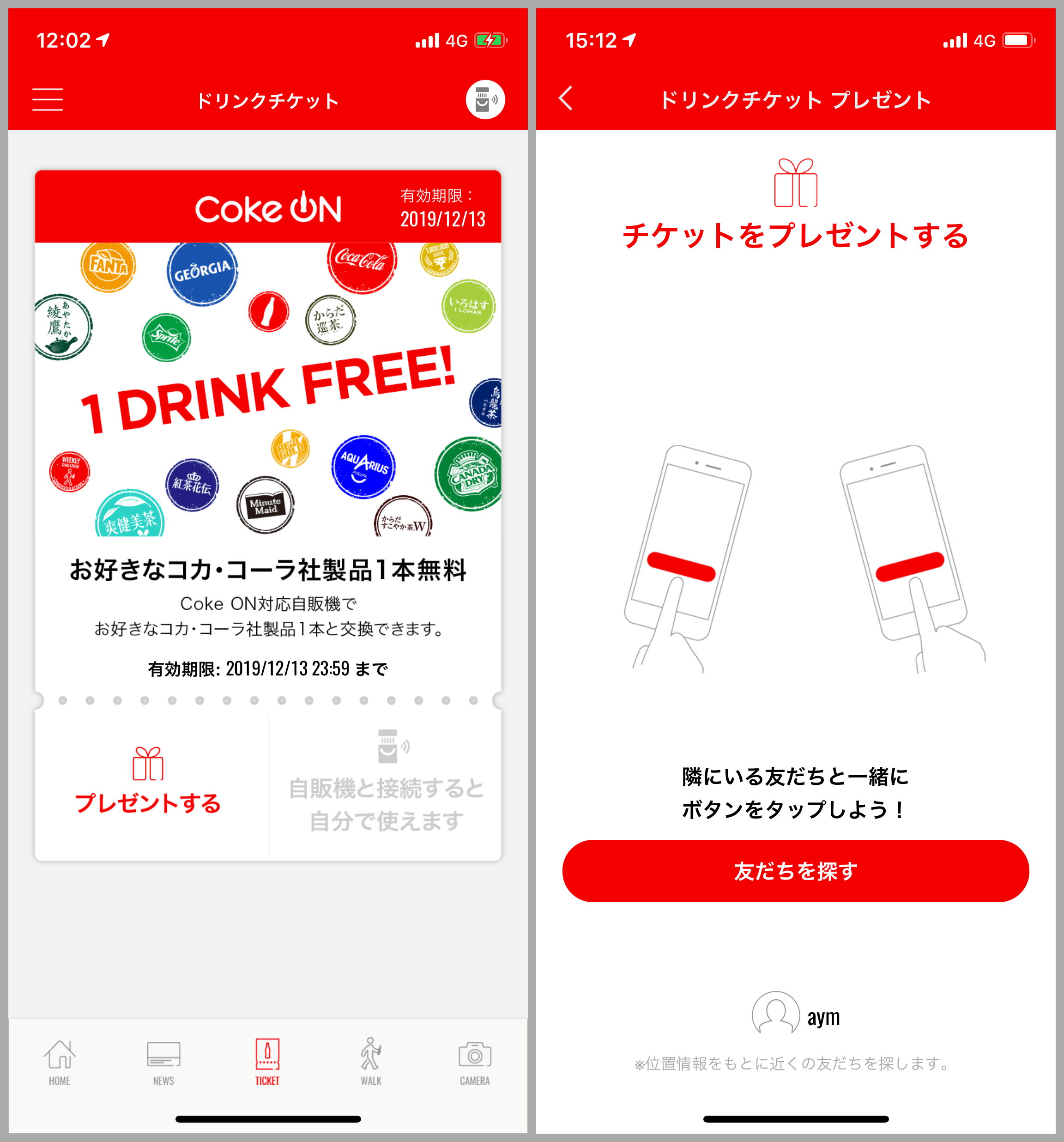
Task: Open the WALK tab
Action: 371,1062
